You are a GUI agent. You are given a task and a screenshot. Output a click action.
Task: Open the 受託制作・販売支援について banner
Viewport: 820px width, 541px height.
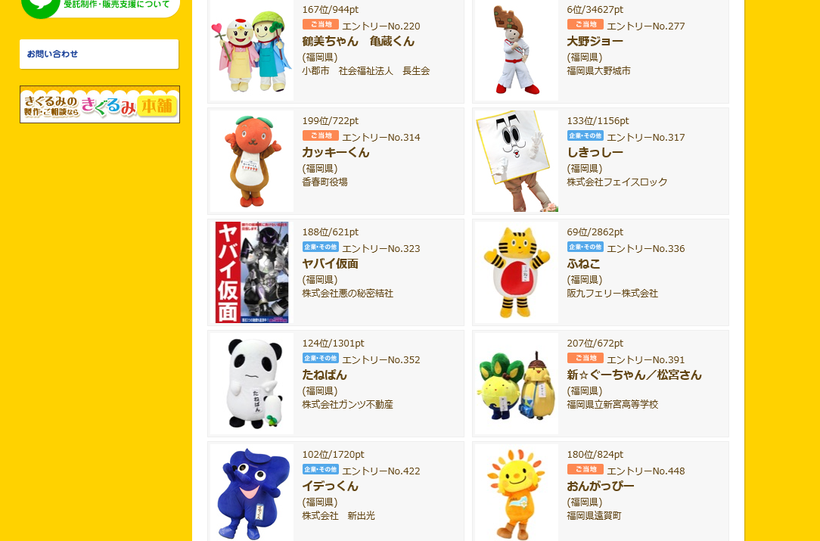[100, 6]
